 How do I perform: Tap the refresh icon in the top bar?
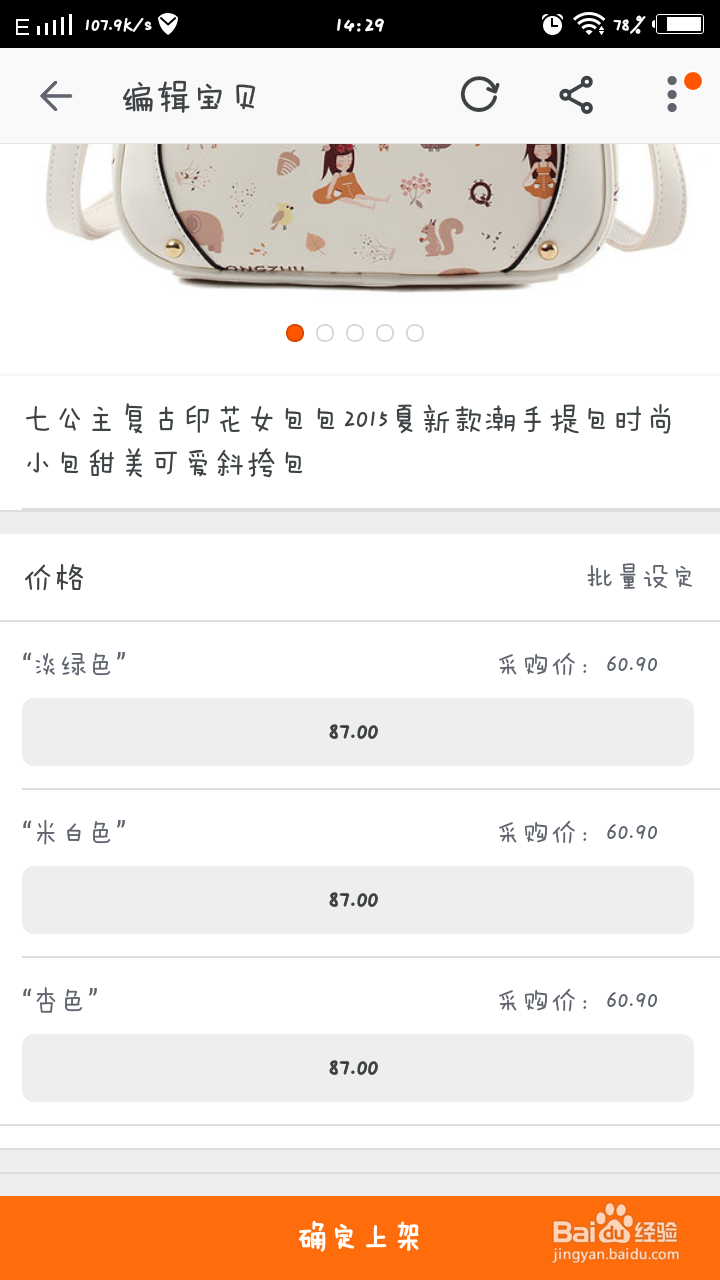point(480,95)
